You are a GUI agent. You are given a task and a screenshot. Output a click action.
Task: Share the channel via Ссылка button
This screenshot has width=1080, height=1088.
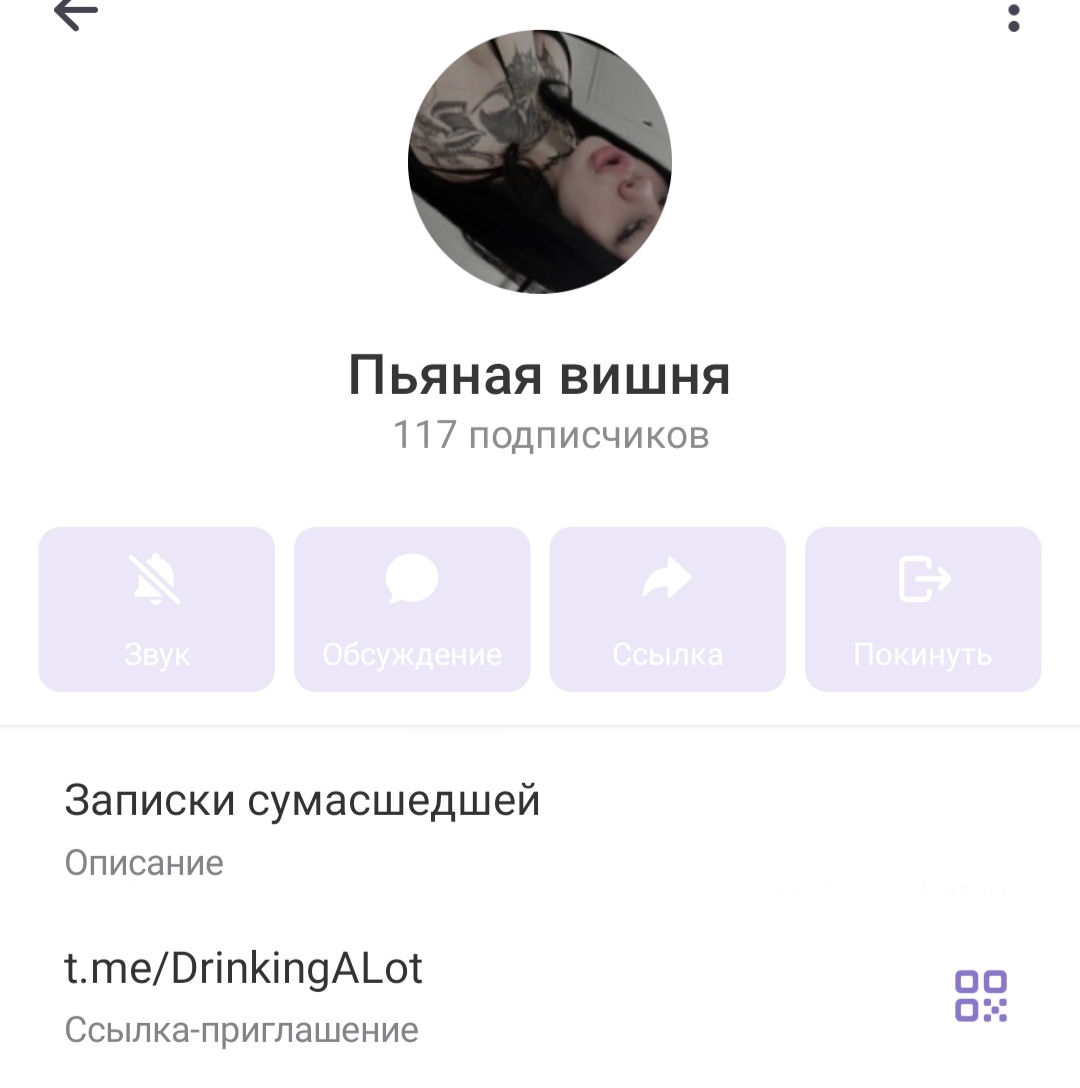coord(667,609)
